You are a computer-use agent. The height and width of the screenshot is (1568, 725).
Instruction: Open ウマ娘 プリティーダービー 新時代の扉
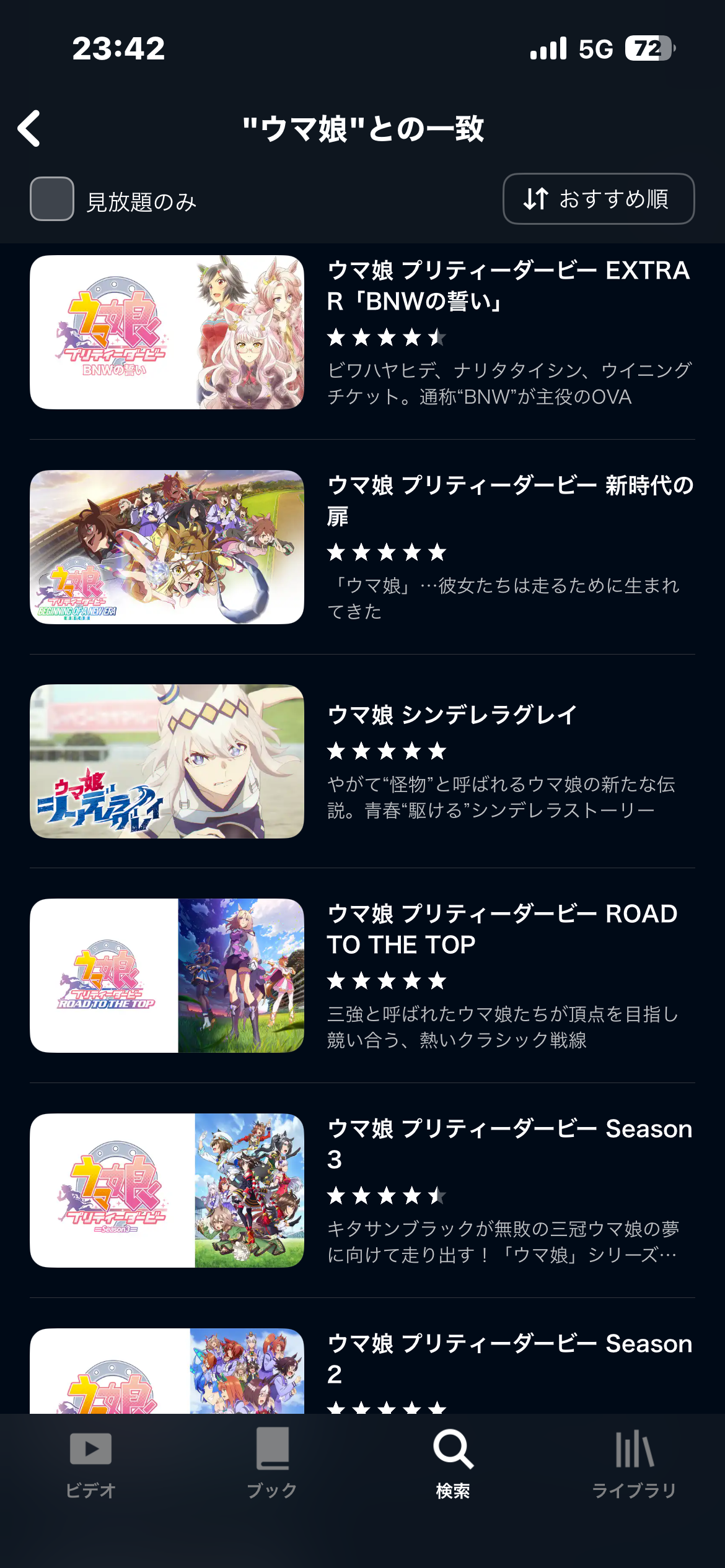click(362, 547)
